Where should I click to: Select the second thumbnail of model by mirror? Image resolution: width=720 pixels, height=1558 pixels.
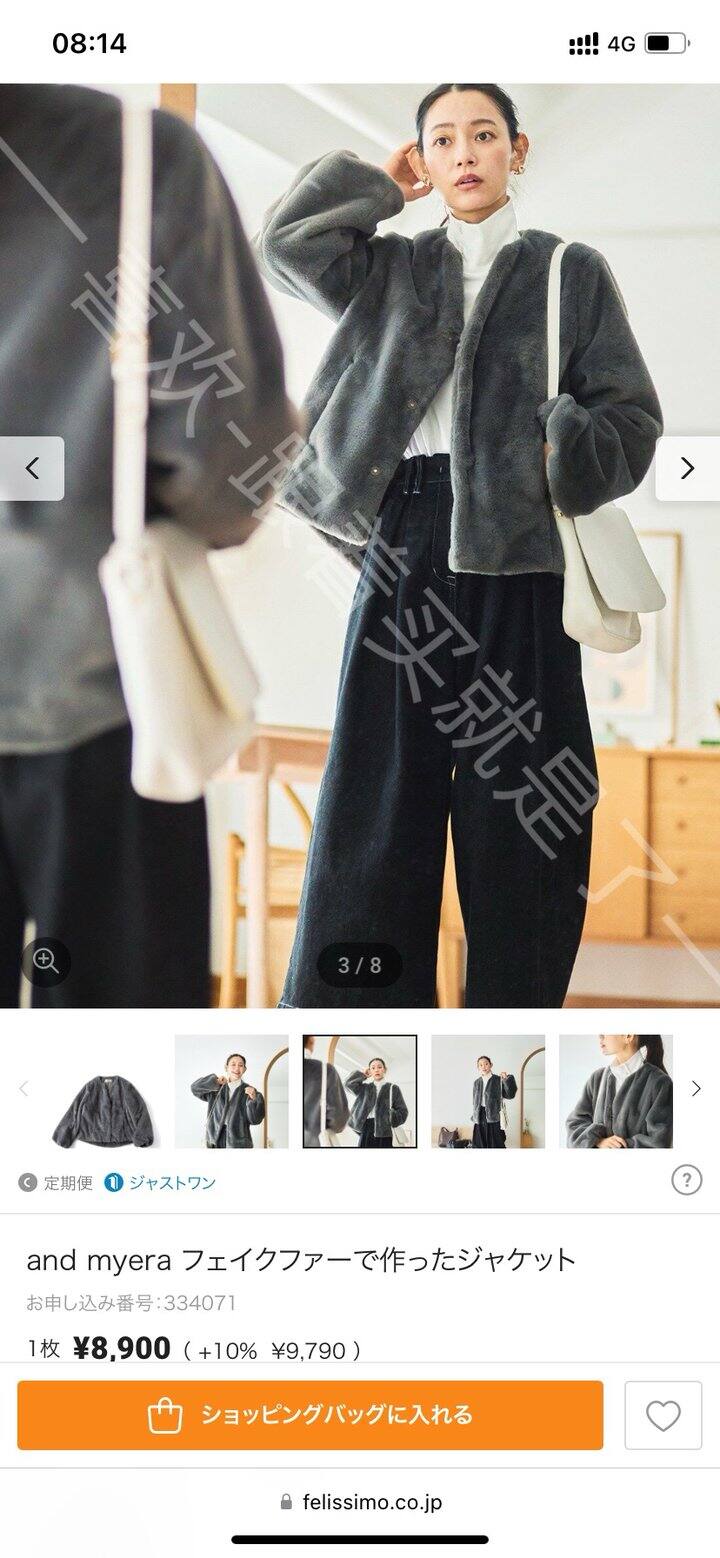coord(232,1091)
